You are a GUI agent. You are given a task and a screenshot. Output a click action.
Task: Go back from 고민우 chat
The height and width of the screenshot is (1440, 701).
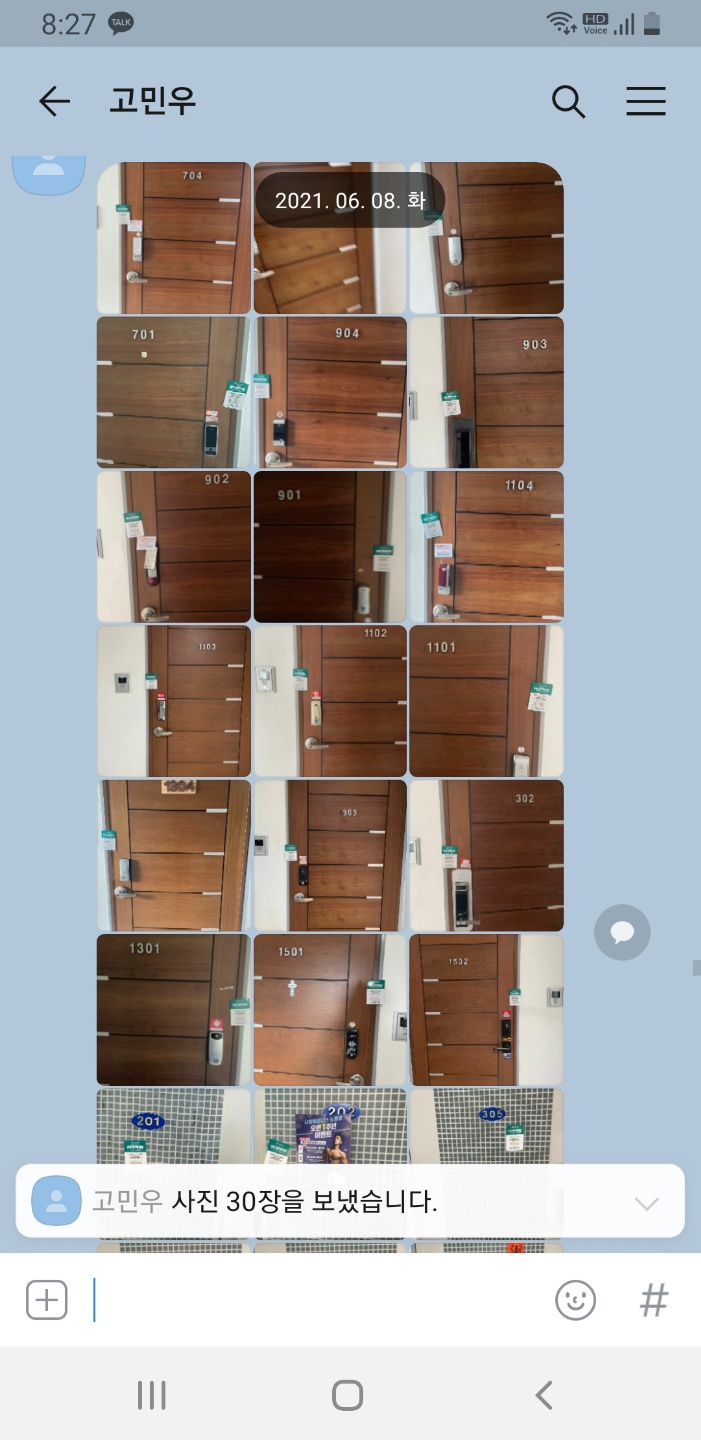(54, 101)
